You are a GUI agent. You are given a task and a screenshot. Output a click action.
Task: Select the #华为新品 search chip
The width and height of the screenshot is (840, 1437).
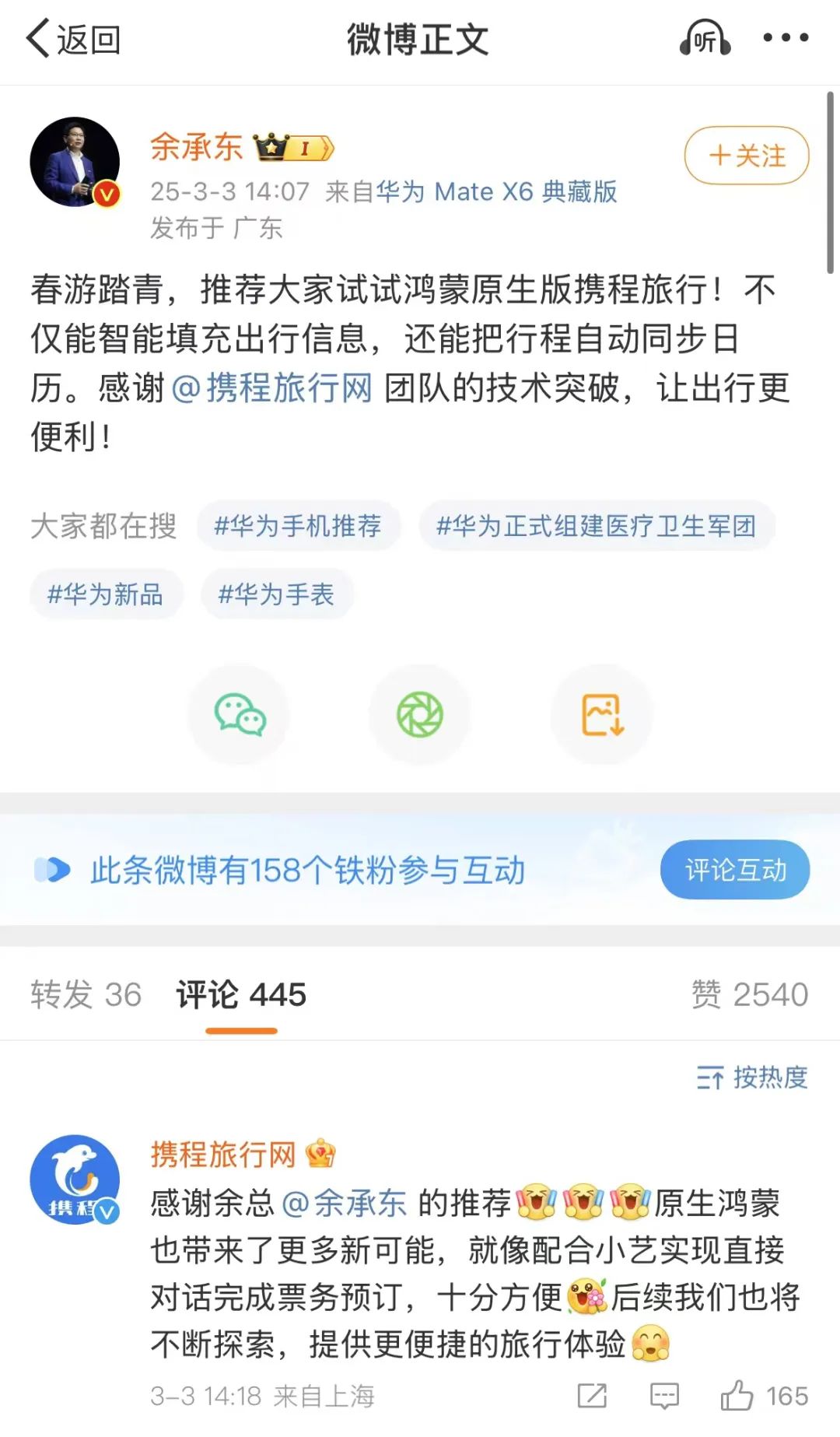coord(106,594)
